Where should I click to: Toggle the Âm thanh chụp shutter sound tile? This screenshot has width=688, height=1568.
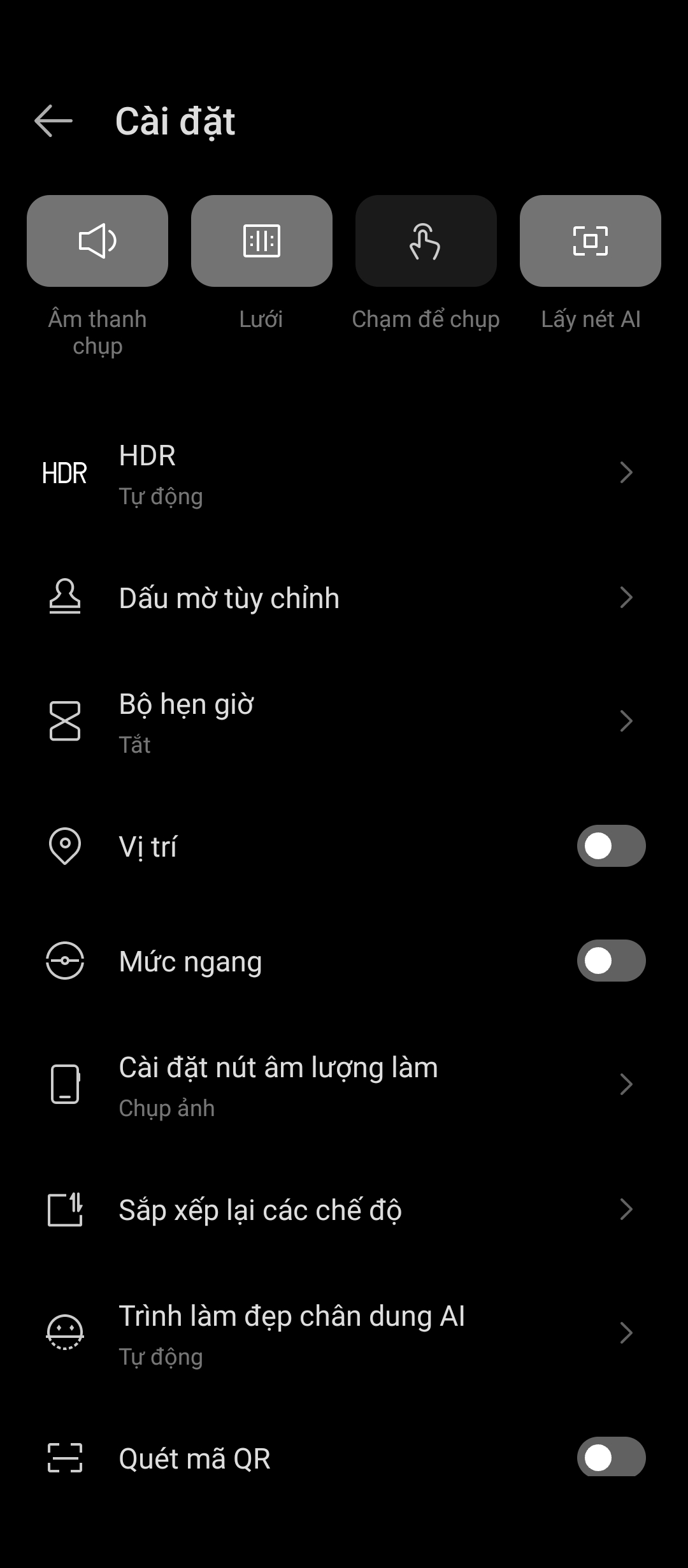97,241
